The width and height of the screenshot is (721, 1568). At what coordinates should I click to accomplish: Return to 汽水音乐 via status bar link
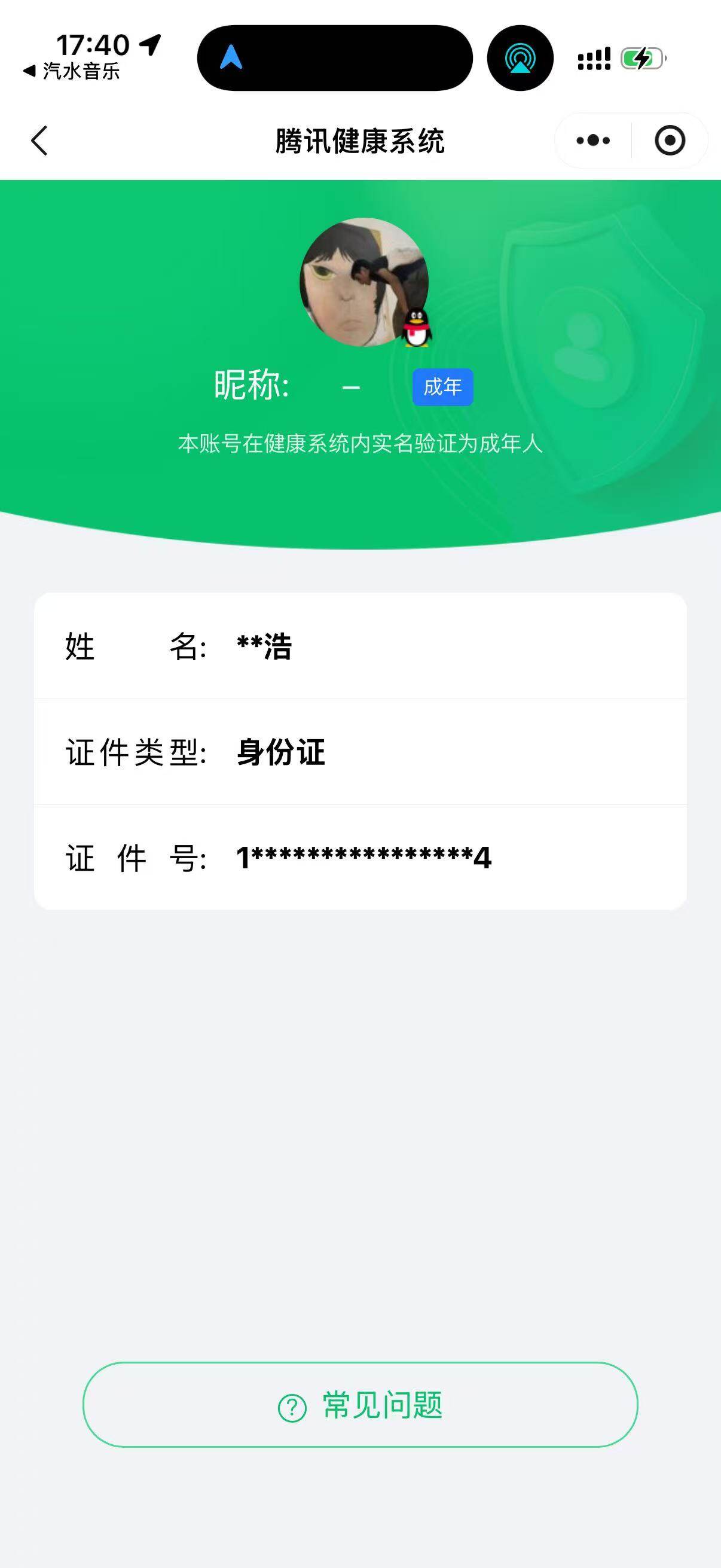tap(73, 71)
